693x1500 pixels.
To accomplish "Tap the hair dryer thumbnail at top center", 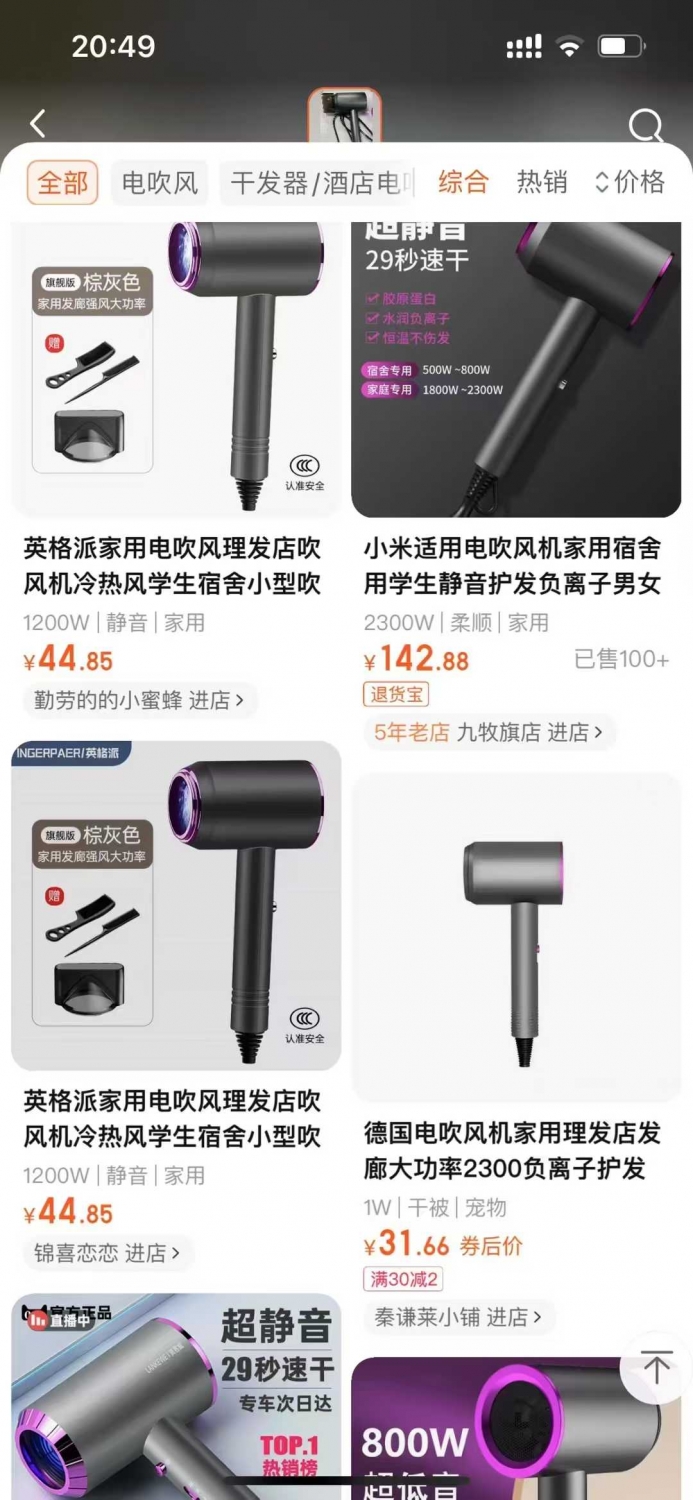I will [x=345, y=115].
